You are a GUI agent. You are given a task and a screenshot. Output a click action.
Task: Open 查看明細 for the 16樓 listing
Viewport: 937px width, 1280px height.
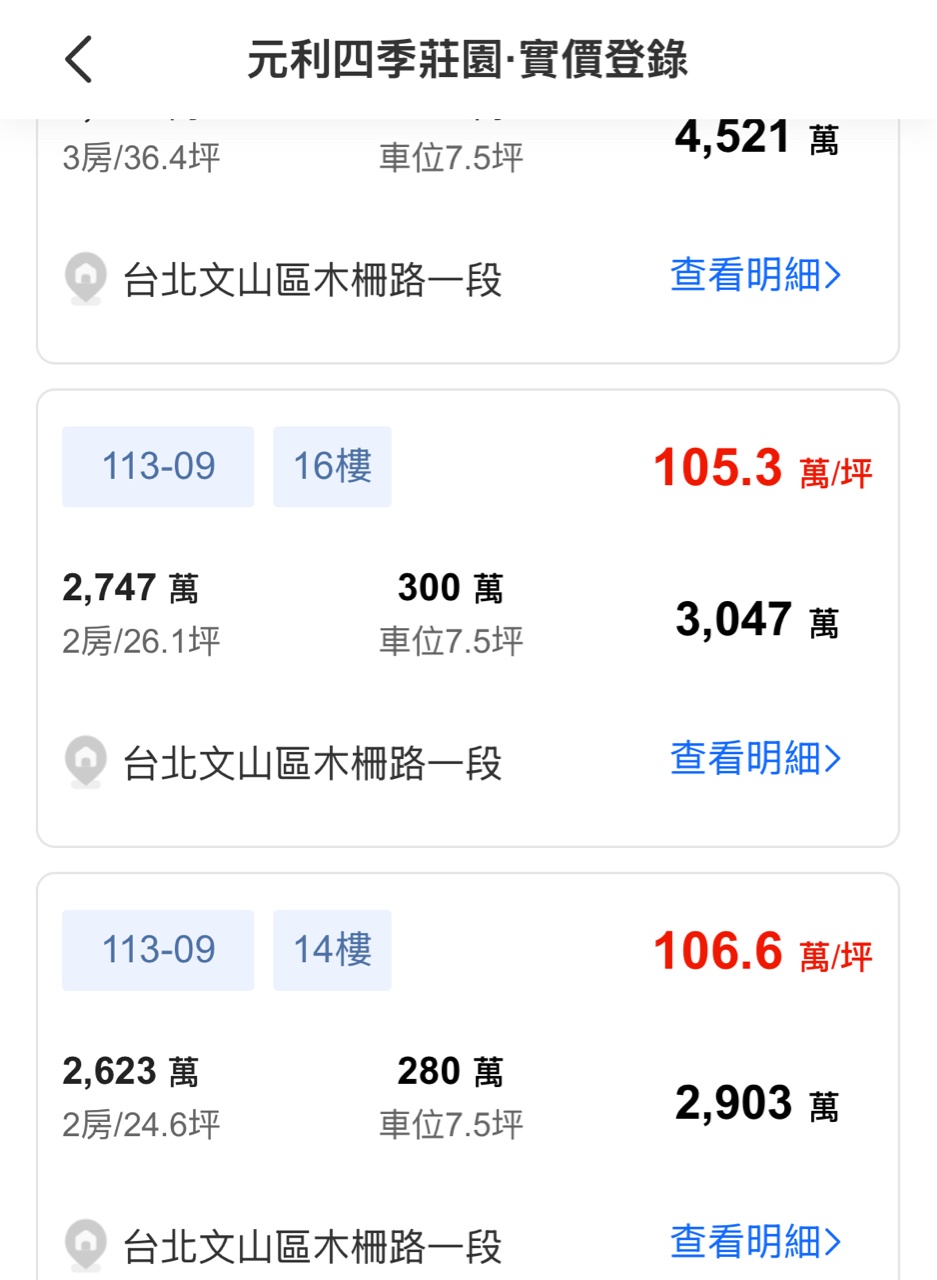coord(755,758)
